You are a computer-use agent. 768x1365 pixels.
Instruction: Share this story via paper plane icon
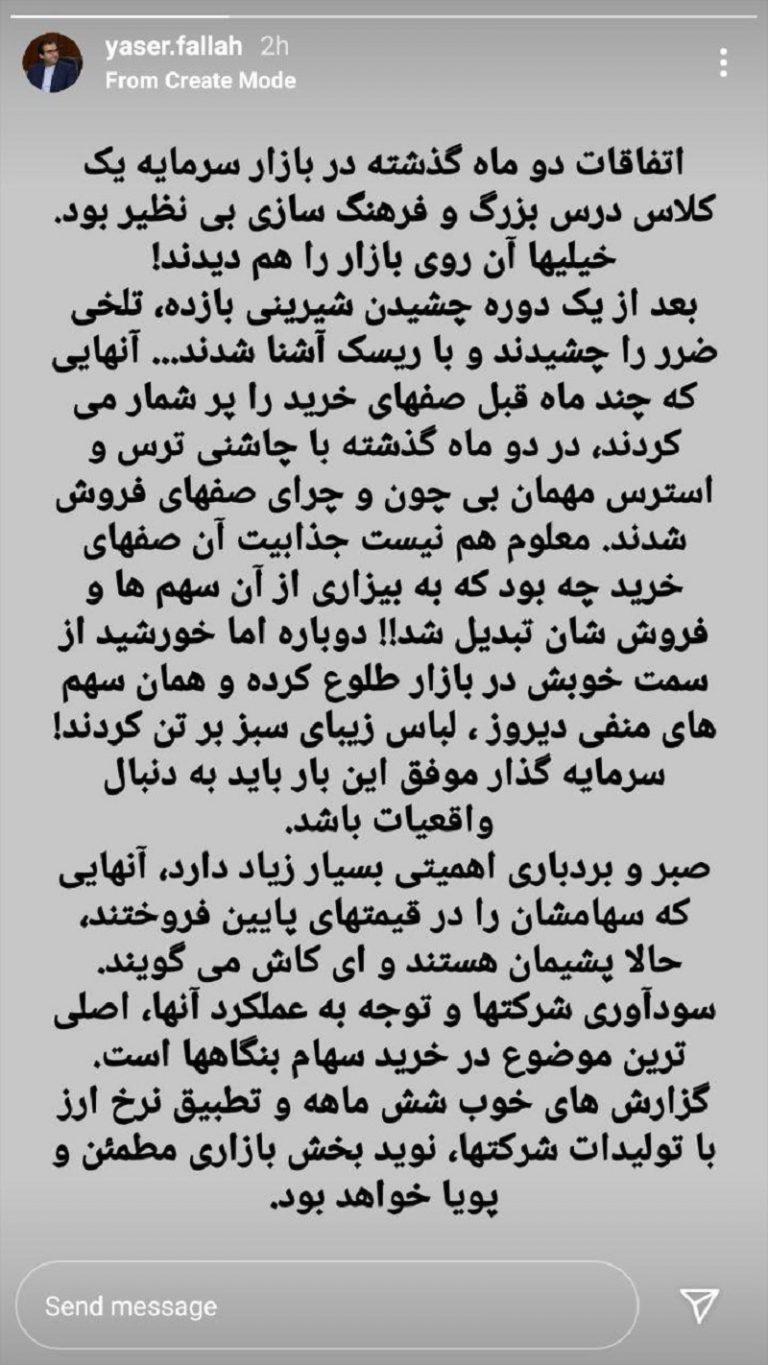pos(699,1305)
